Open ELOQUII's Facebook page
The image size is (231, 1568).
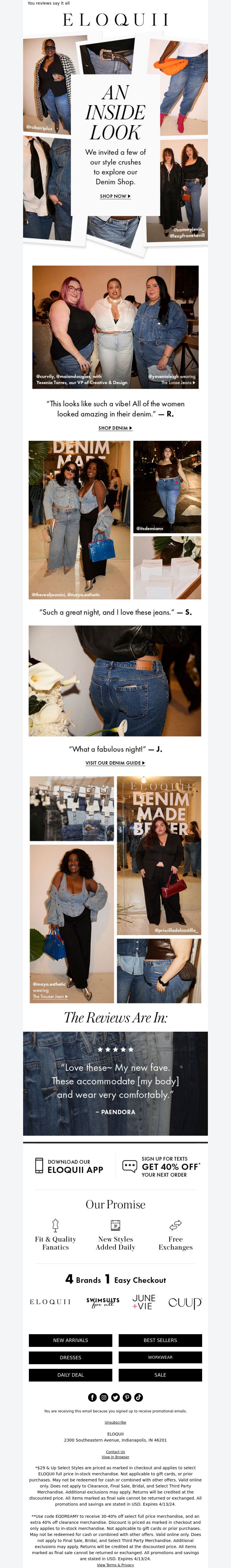pyautogui.click(x=93, y=1397)
